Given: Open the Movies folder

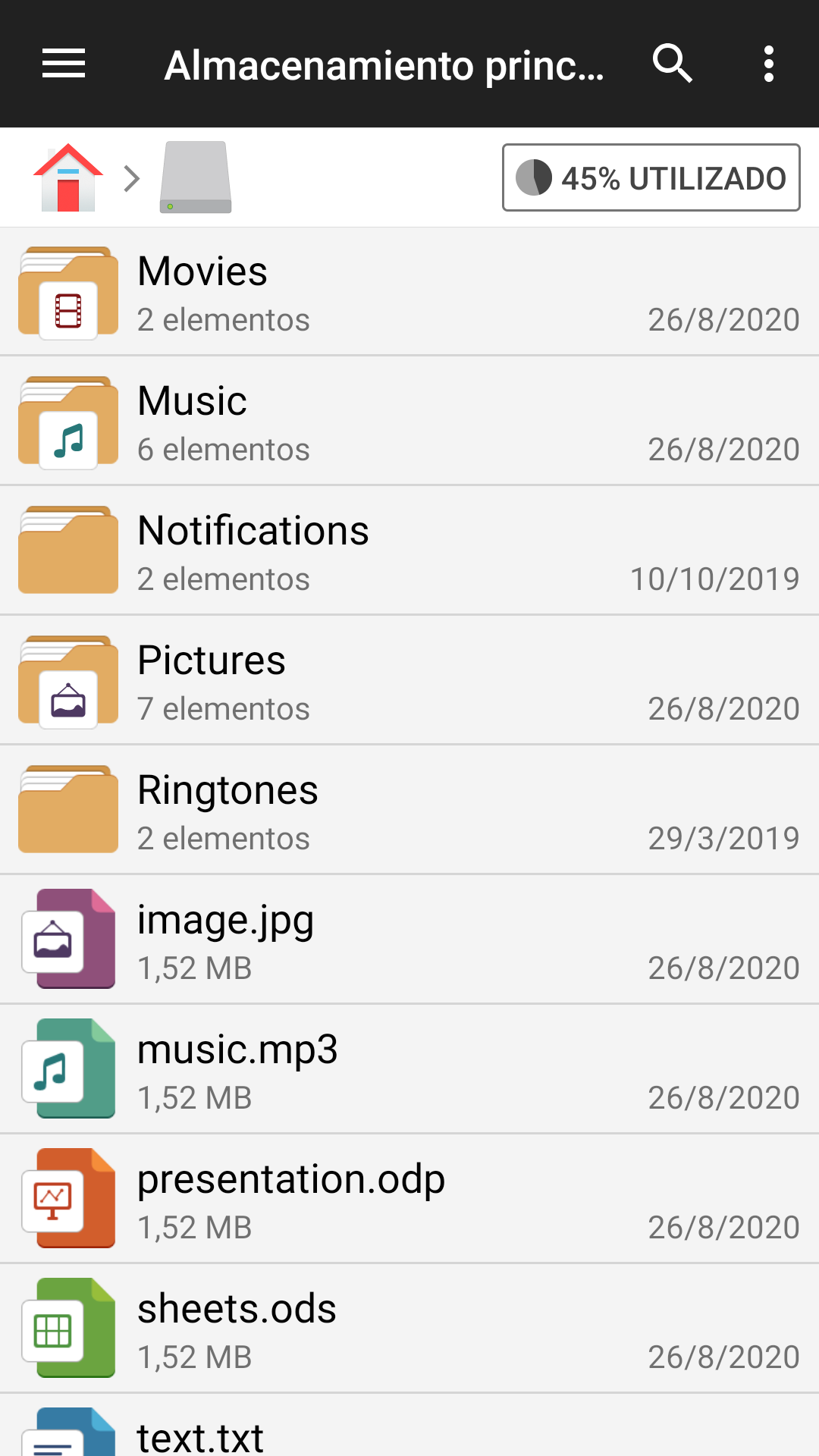Looking at the screenshot, I should (409, 292).
